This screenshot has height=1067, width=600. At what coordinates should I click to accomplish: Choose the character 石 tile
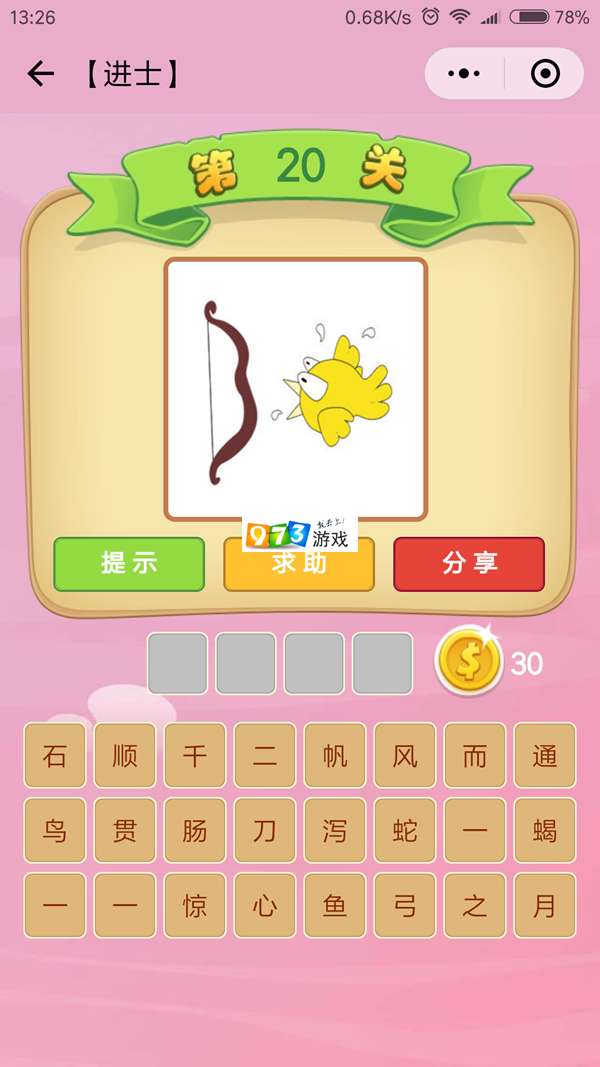tap(55, 756)
